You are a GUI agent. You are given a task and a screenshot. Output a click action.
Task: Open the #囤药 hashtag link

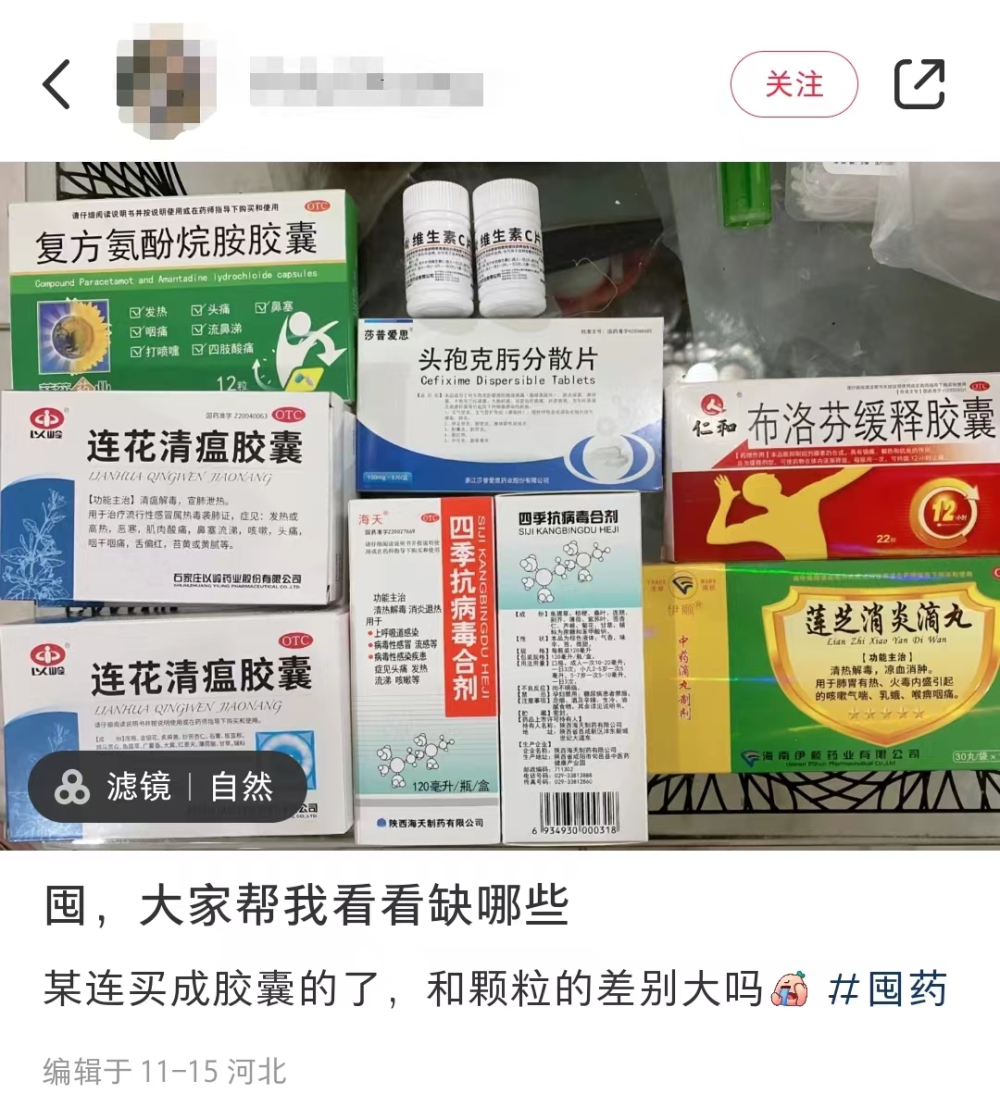(x=888, y=990)
